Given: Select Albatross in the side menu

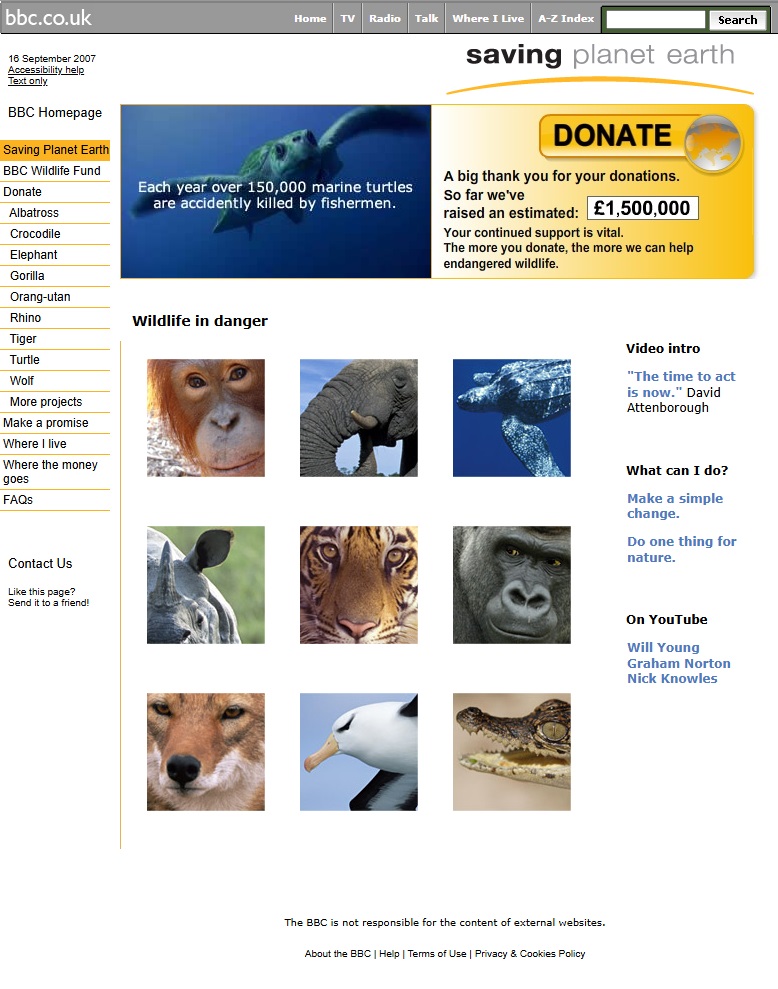Looking at the screenshot, I should coord(34,213).
